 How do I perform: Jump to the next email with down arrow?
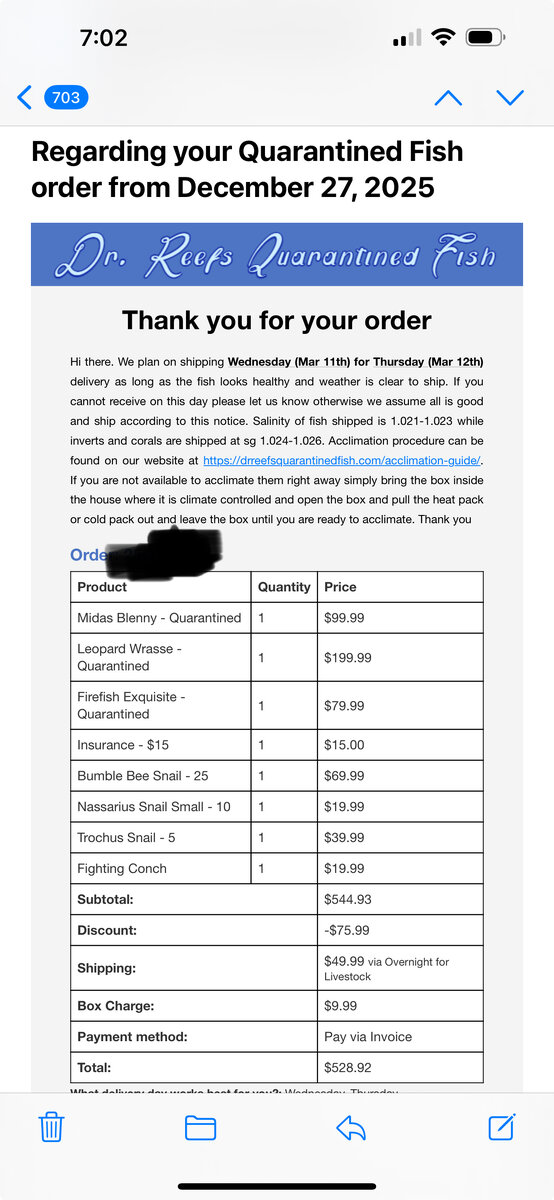[x=510, y=98]
